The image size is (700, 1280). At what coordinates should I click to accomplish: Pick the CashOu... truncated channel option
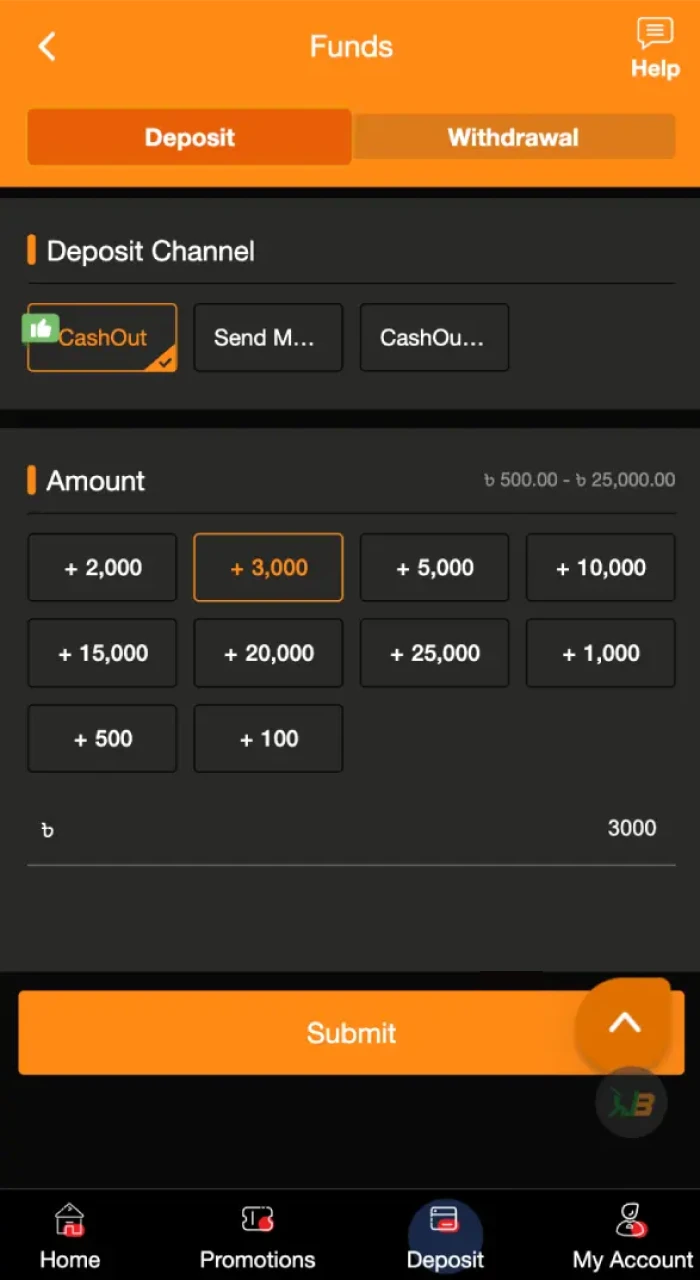[x=434, y=338]
